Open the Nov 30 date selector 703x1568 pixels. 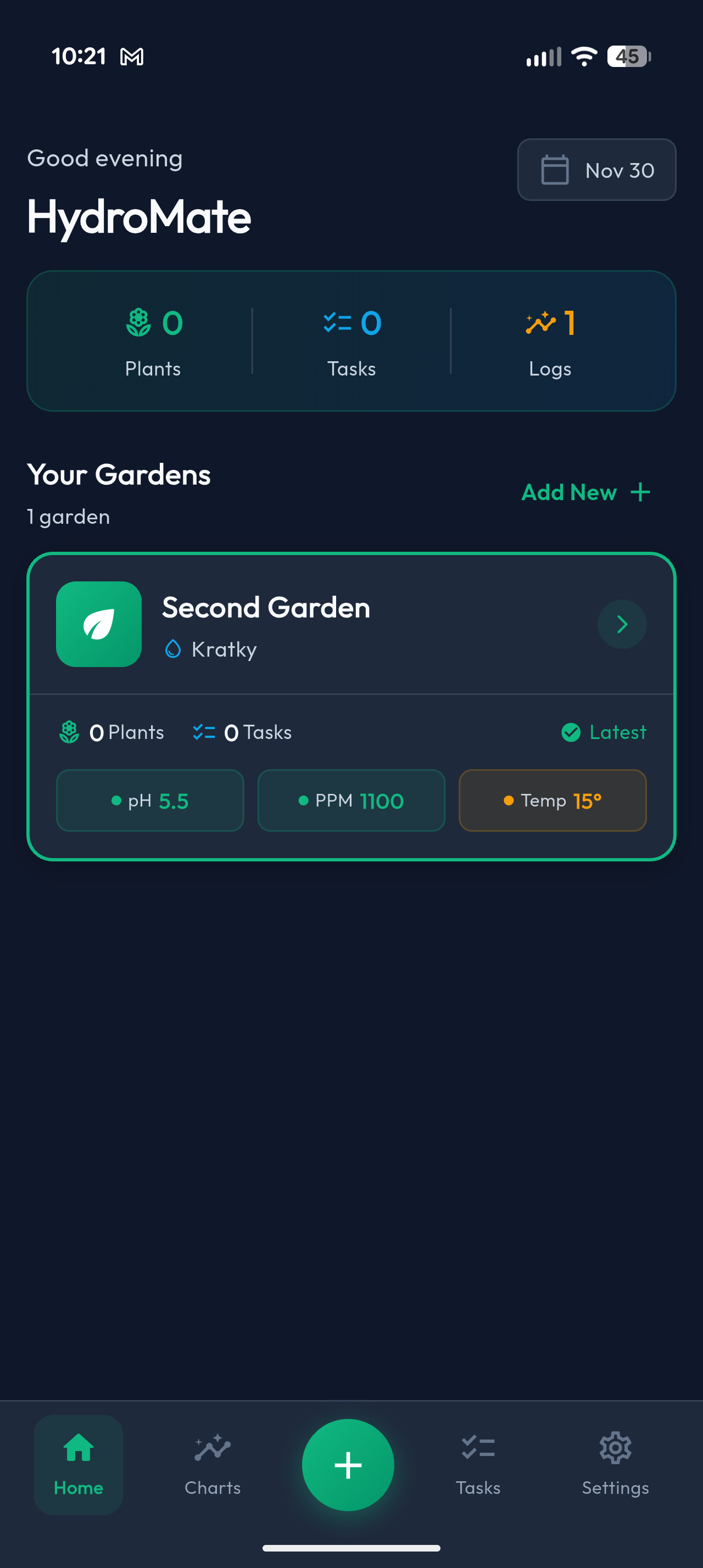(x=596, y=170)
